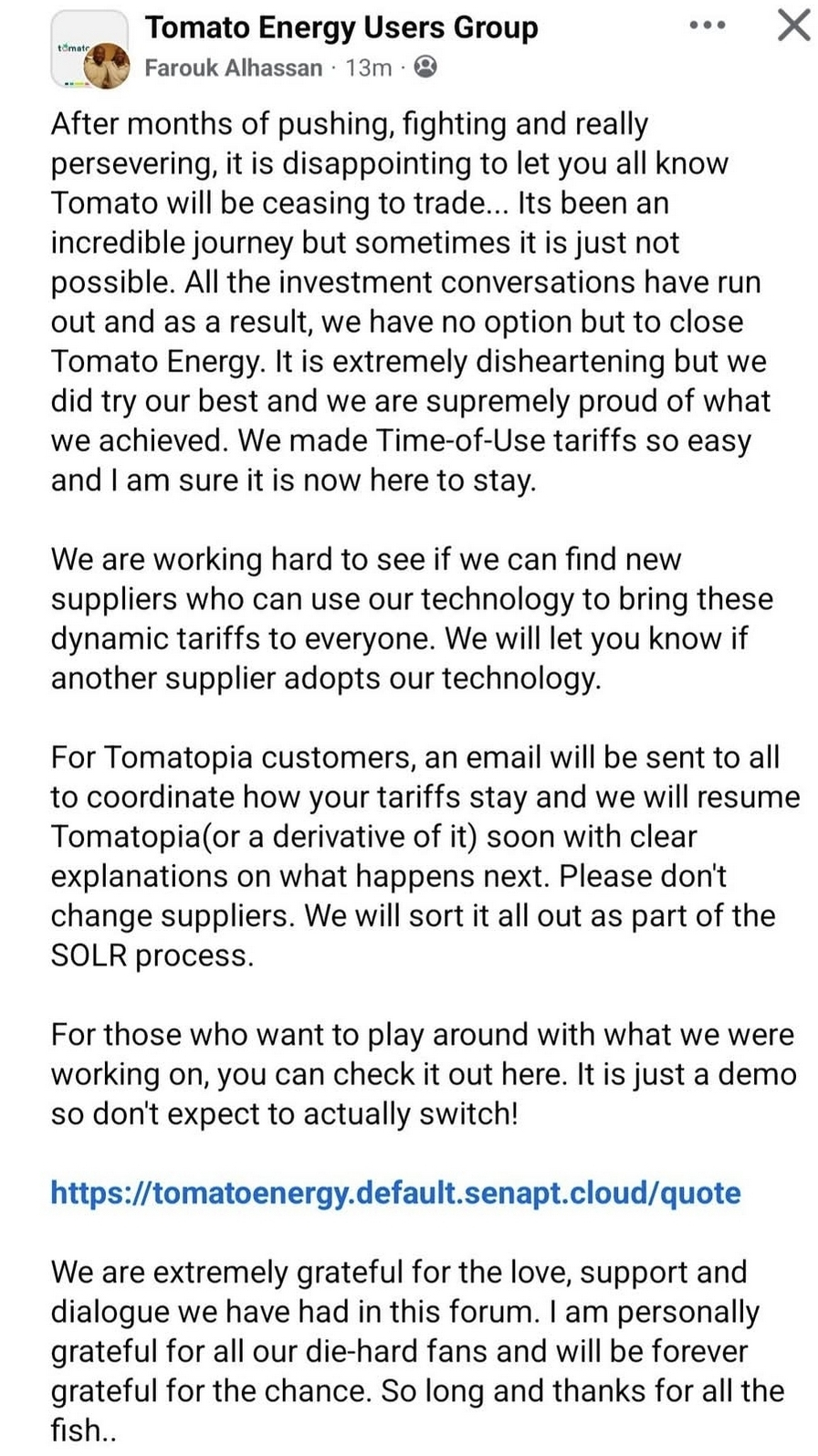Open the tomatoenergy senapt.cloud quote link
This screenshot has height=1456, width=818.
(x=395, y=1193)
